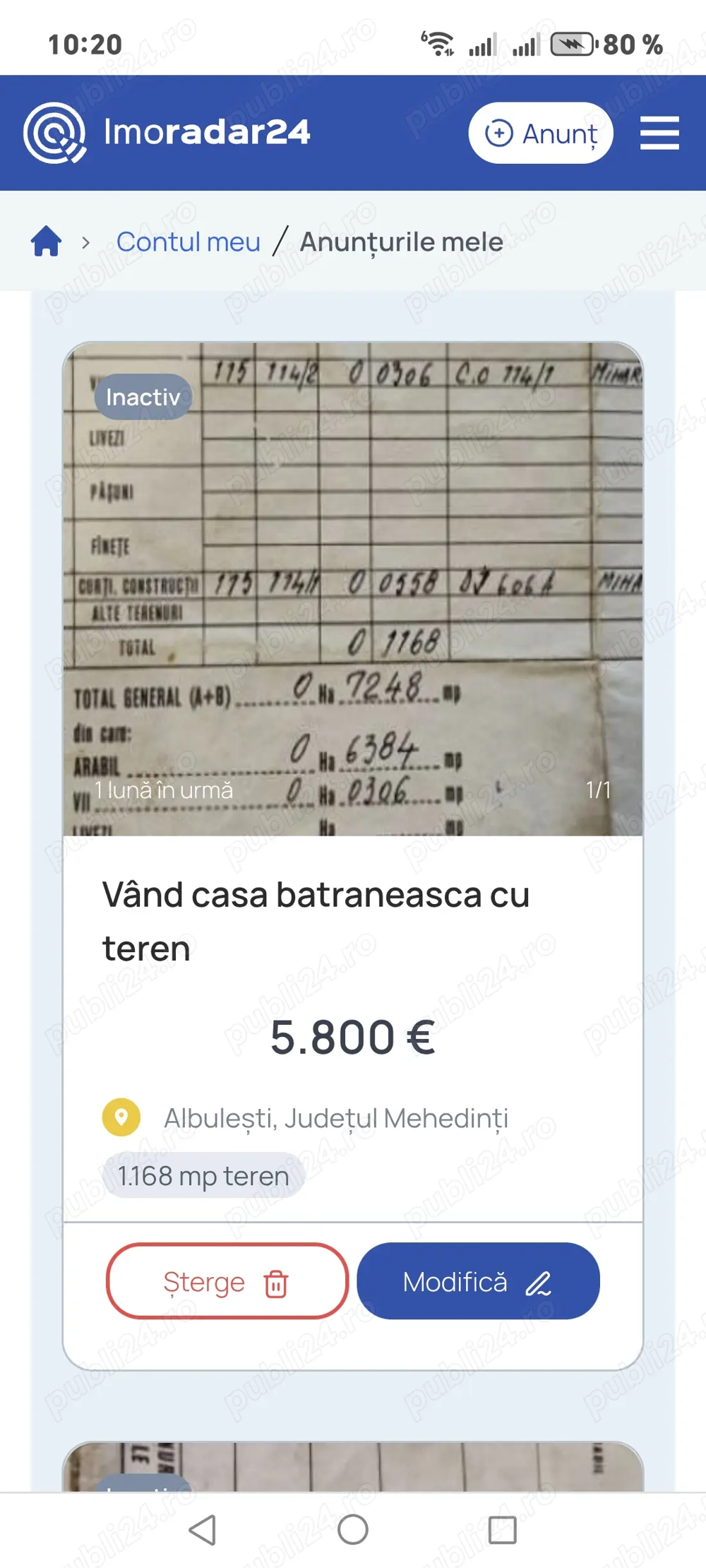Image resolution: width=706 pixels, height=1568 pixels.
Task: Select the home breadcrumb icon
Action: click(45, 242)
